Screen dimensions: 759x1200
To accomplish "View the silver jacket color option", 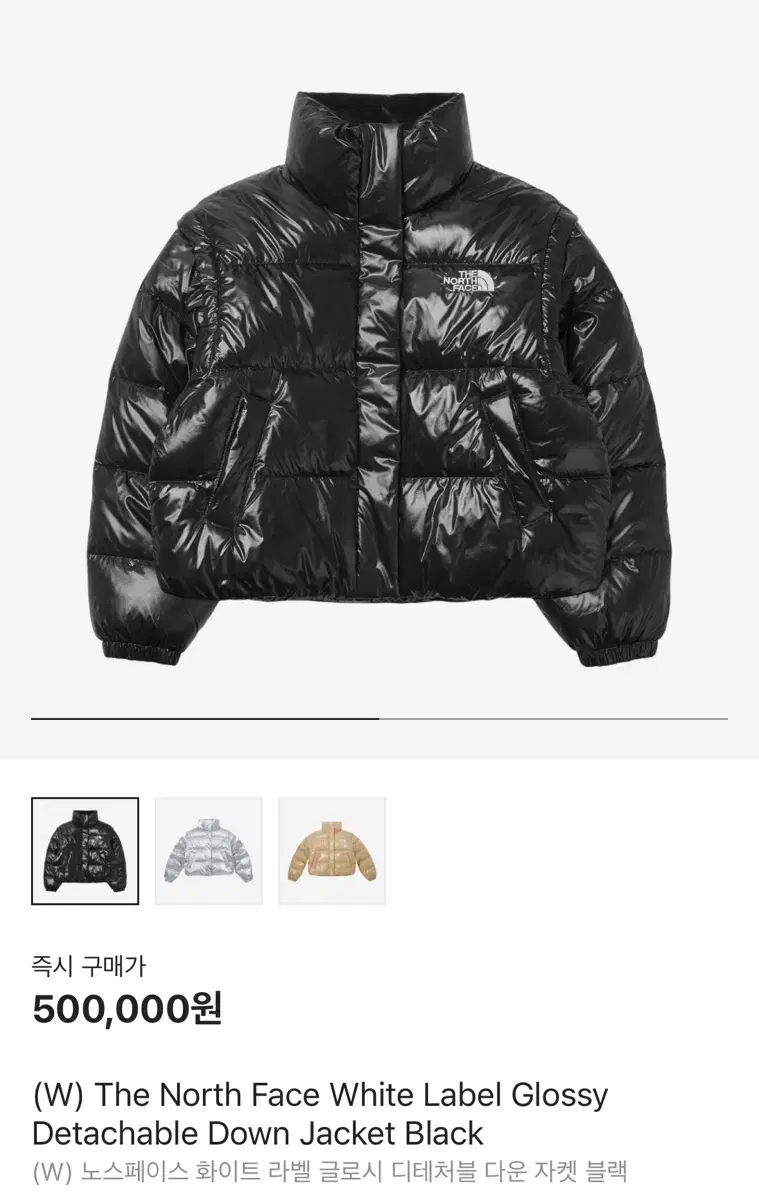I will 208,851.
